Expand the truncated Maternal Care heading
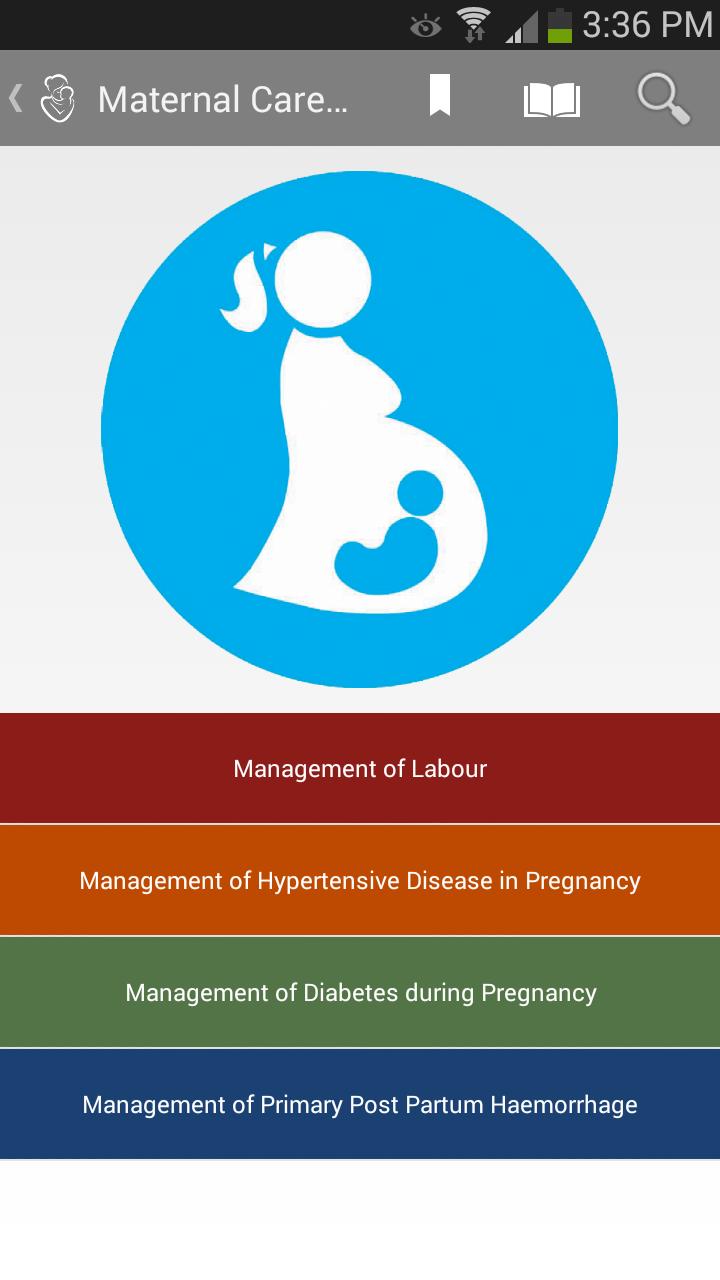The height and width of the screenshot is (1280, 720). [x=224, y=99]
